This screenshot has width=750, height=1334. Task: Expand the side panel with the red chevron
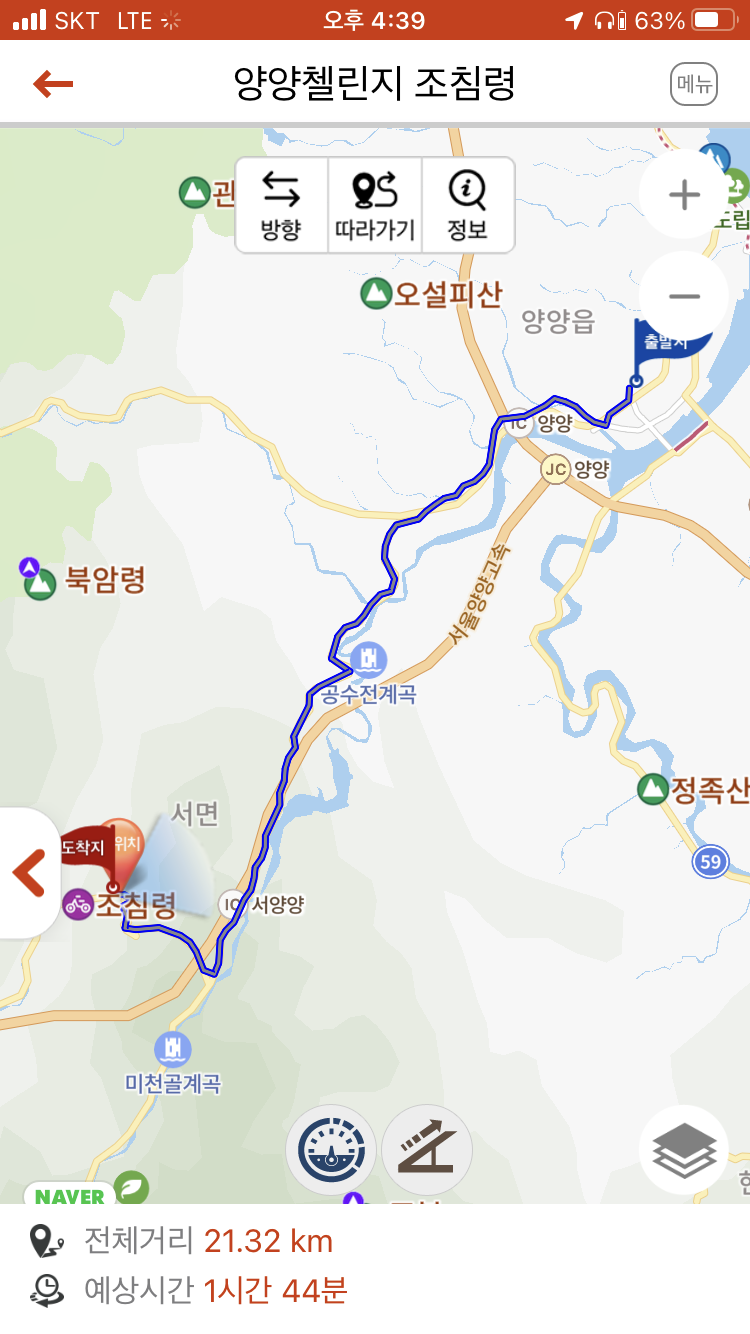point(29,873)
